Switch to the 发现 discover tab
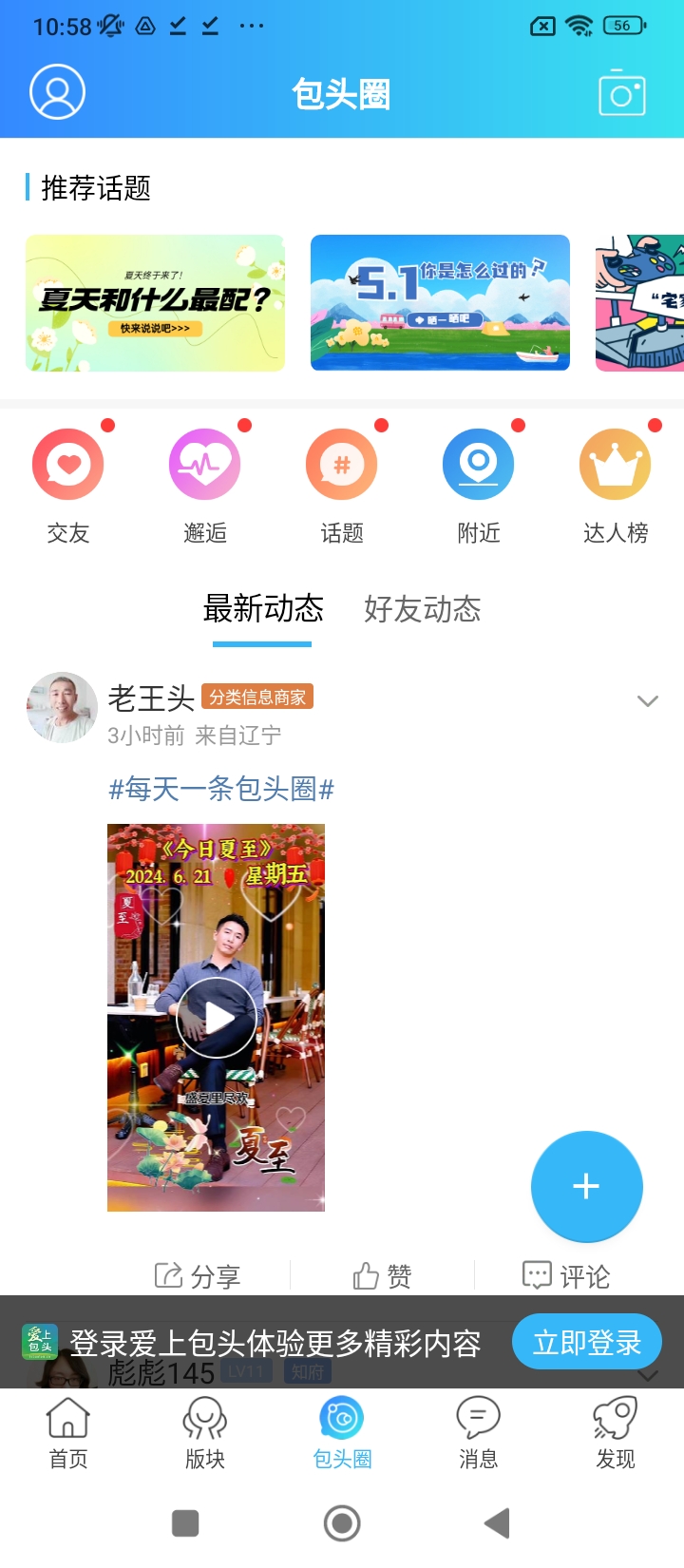The height and width of the screenshot is (1568, 684). [616, 1433]
